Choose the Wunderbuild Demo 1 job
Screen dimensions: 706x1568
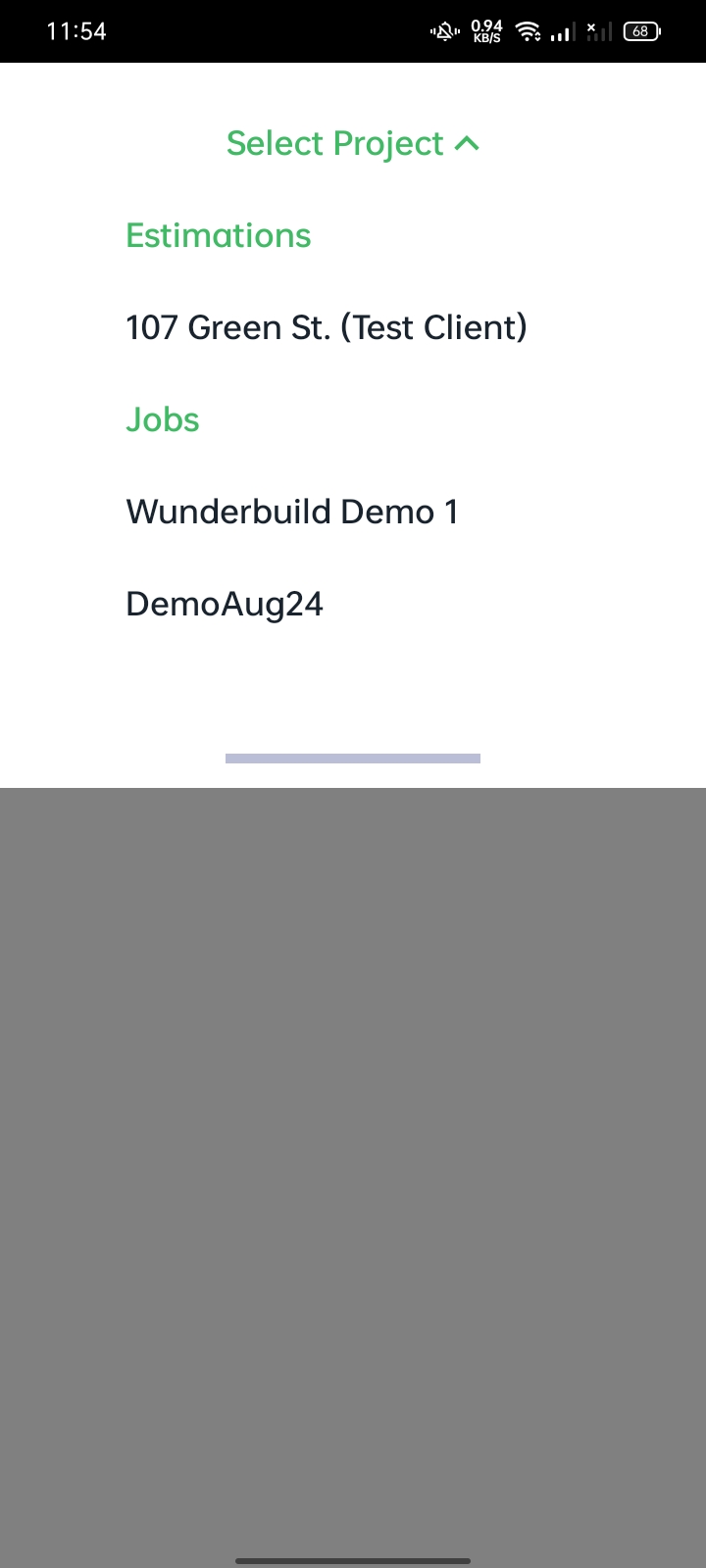pos(292,512)
